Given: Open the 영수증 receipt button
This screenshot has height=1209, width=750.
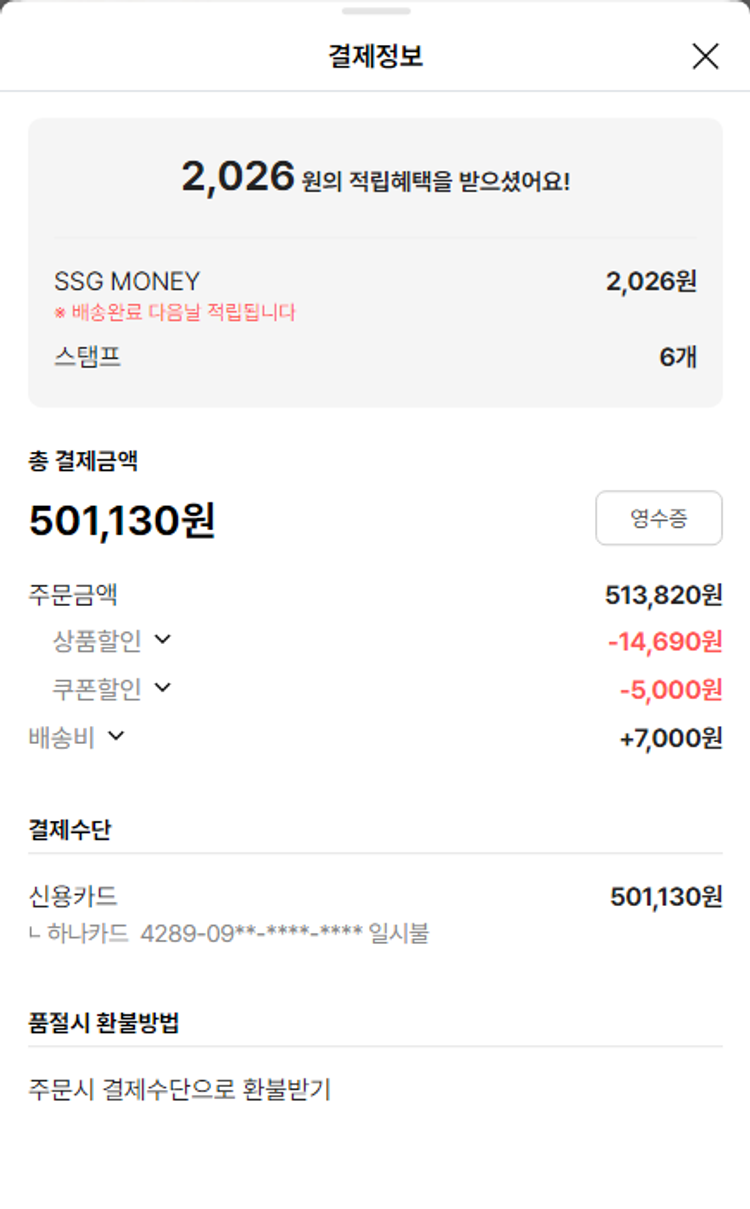Looking at the screenshot, I should (x=658, y=518).
